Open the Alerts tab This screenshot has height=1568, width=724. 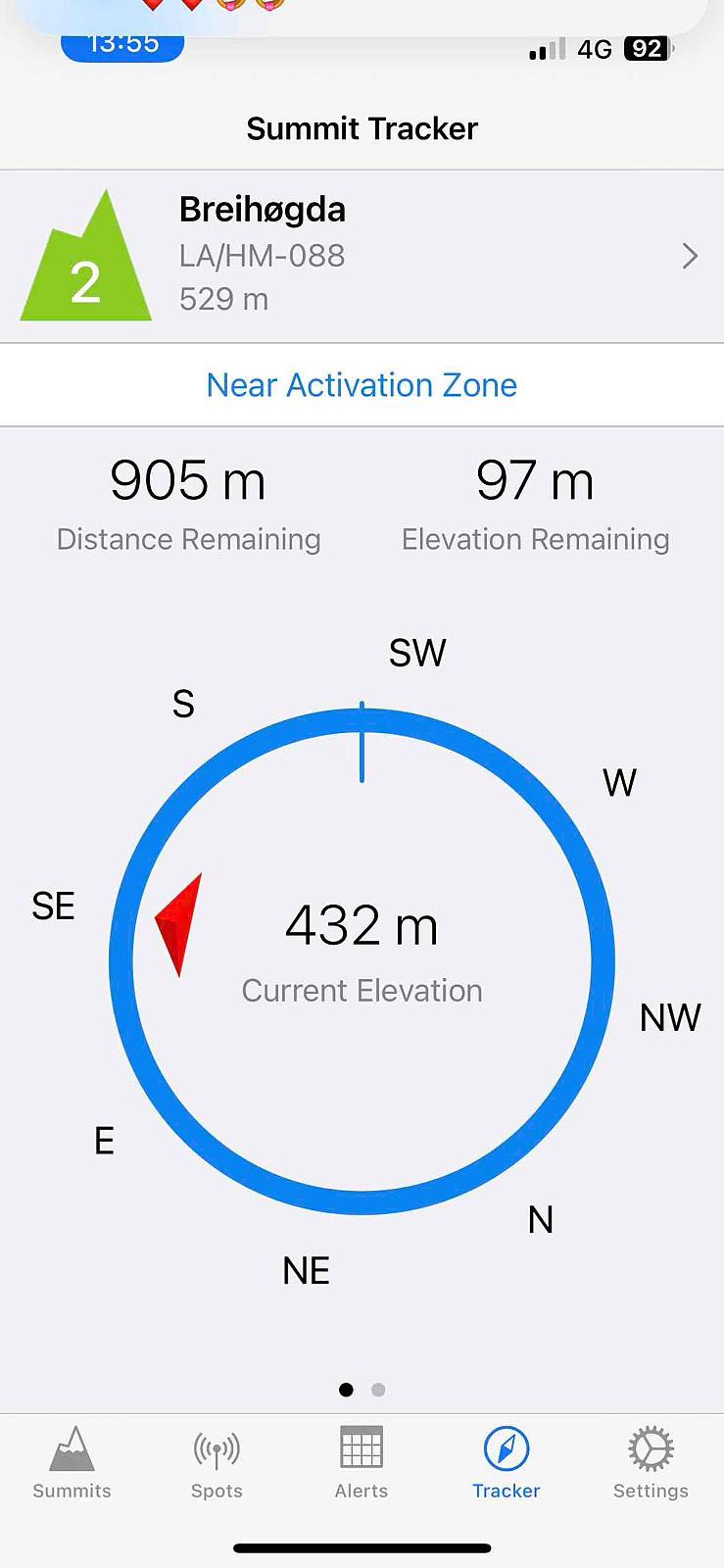362,1463
